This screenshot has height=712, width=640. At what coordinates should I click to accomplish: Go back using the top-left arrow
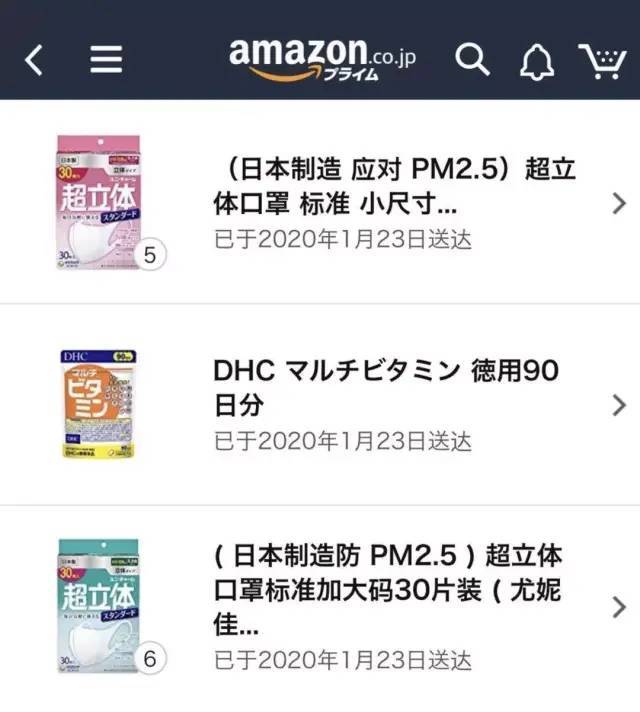(x=34, y=60)
